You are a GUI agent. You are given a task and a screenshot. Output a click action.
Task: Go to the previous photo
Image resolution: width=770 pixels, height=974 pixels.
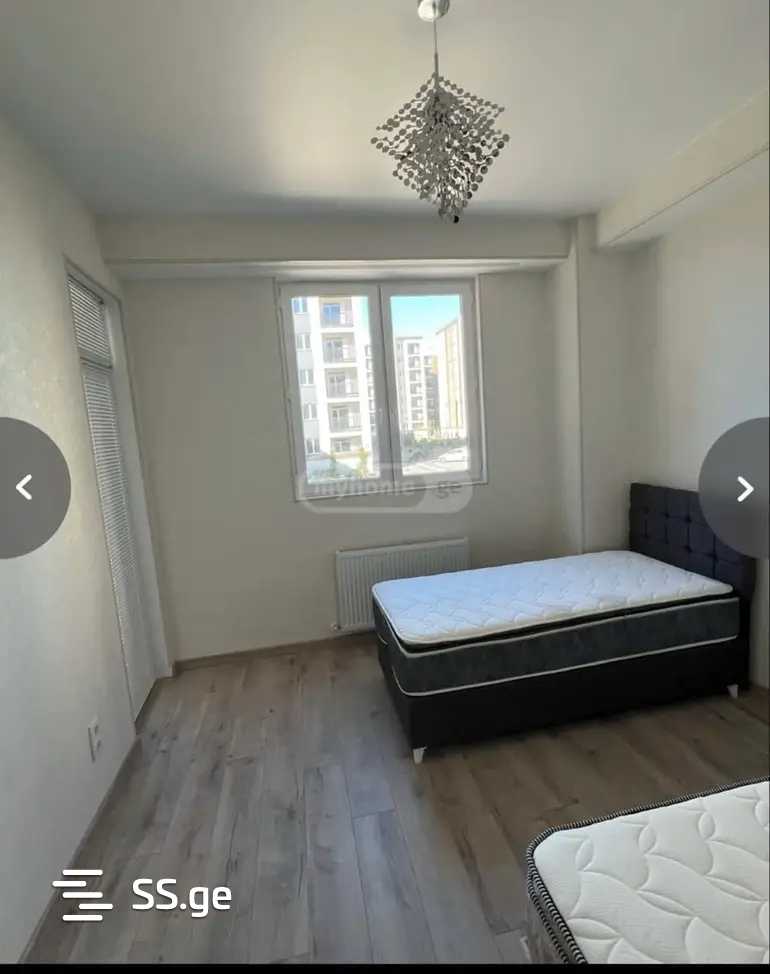click(x=26, y=488)
